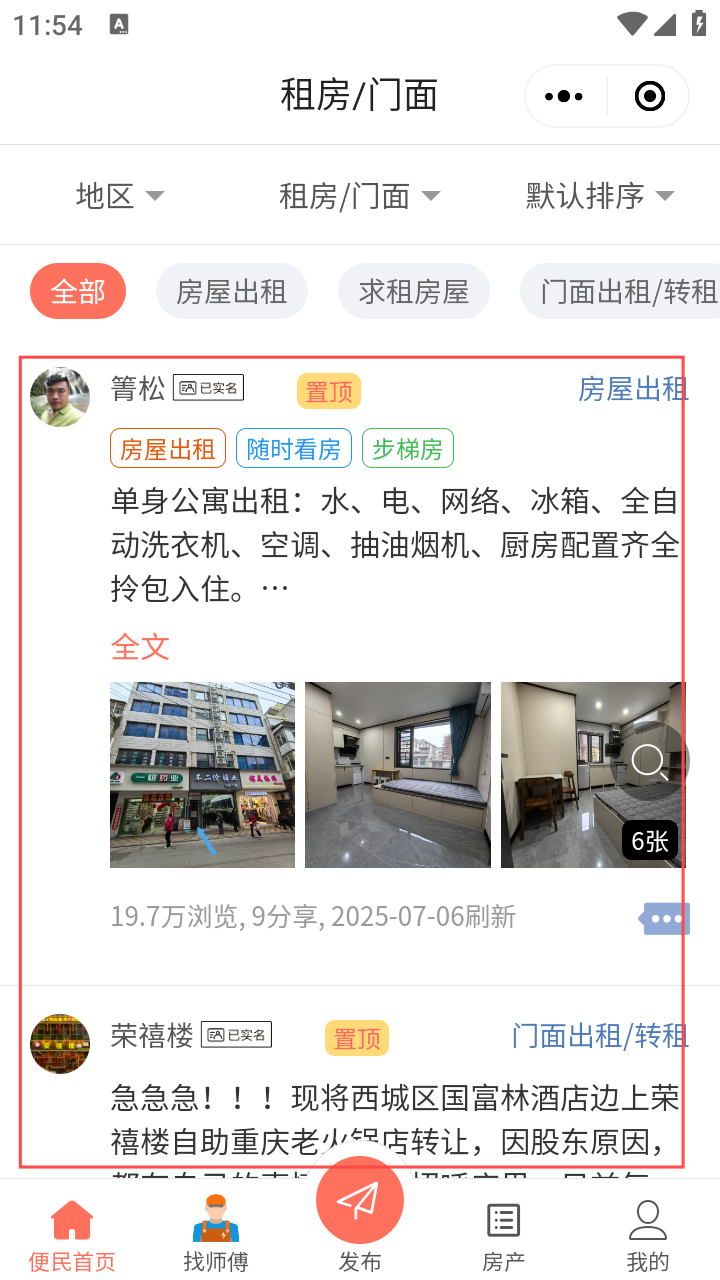This screenshot has width=720, height=1280.
Task: Open the mini program more-options menu
Action: [564, 96]
